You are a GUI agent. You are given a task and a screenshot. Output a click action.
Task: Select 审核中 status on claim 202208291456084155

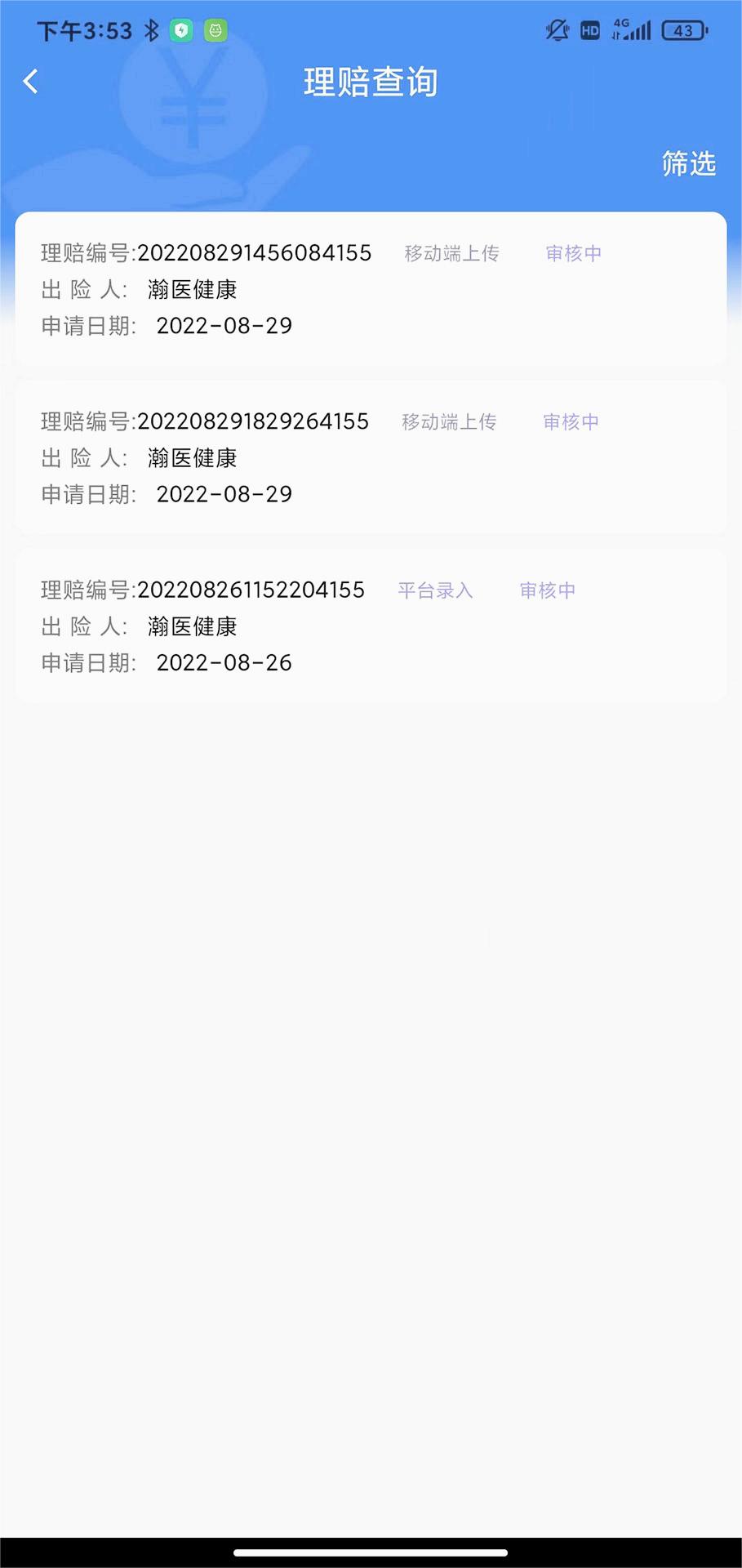click(x=573, y=254)
